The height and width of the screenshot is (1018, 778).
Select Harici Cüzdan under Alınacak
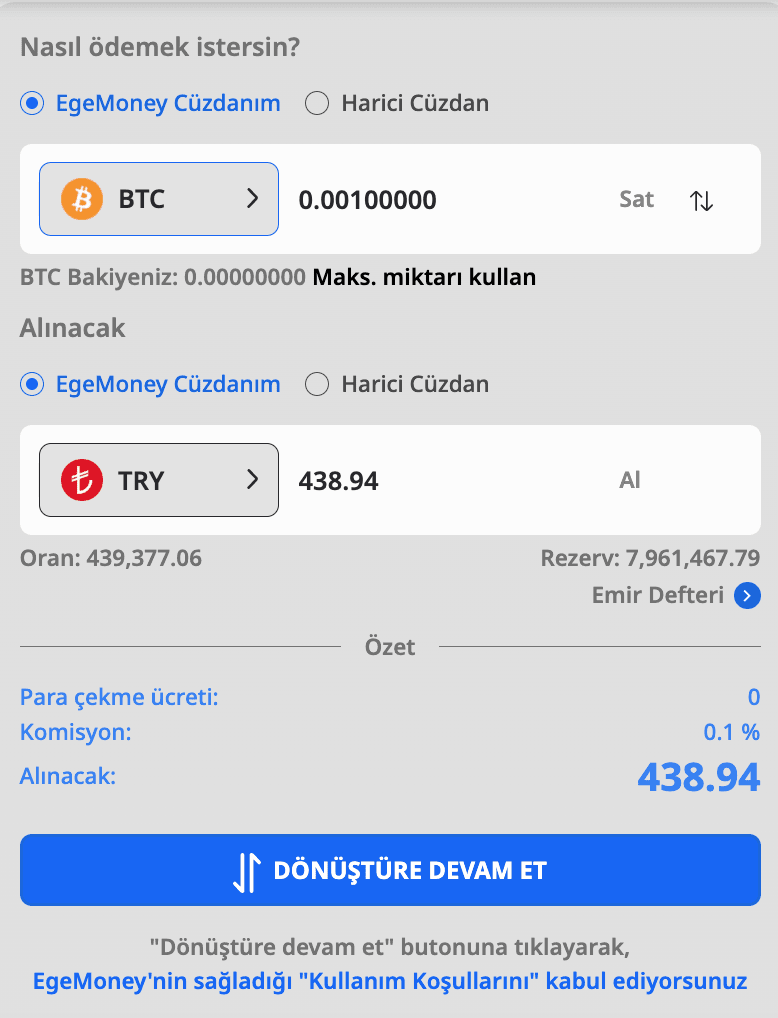[x=317, y=384]
